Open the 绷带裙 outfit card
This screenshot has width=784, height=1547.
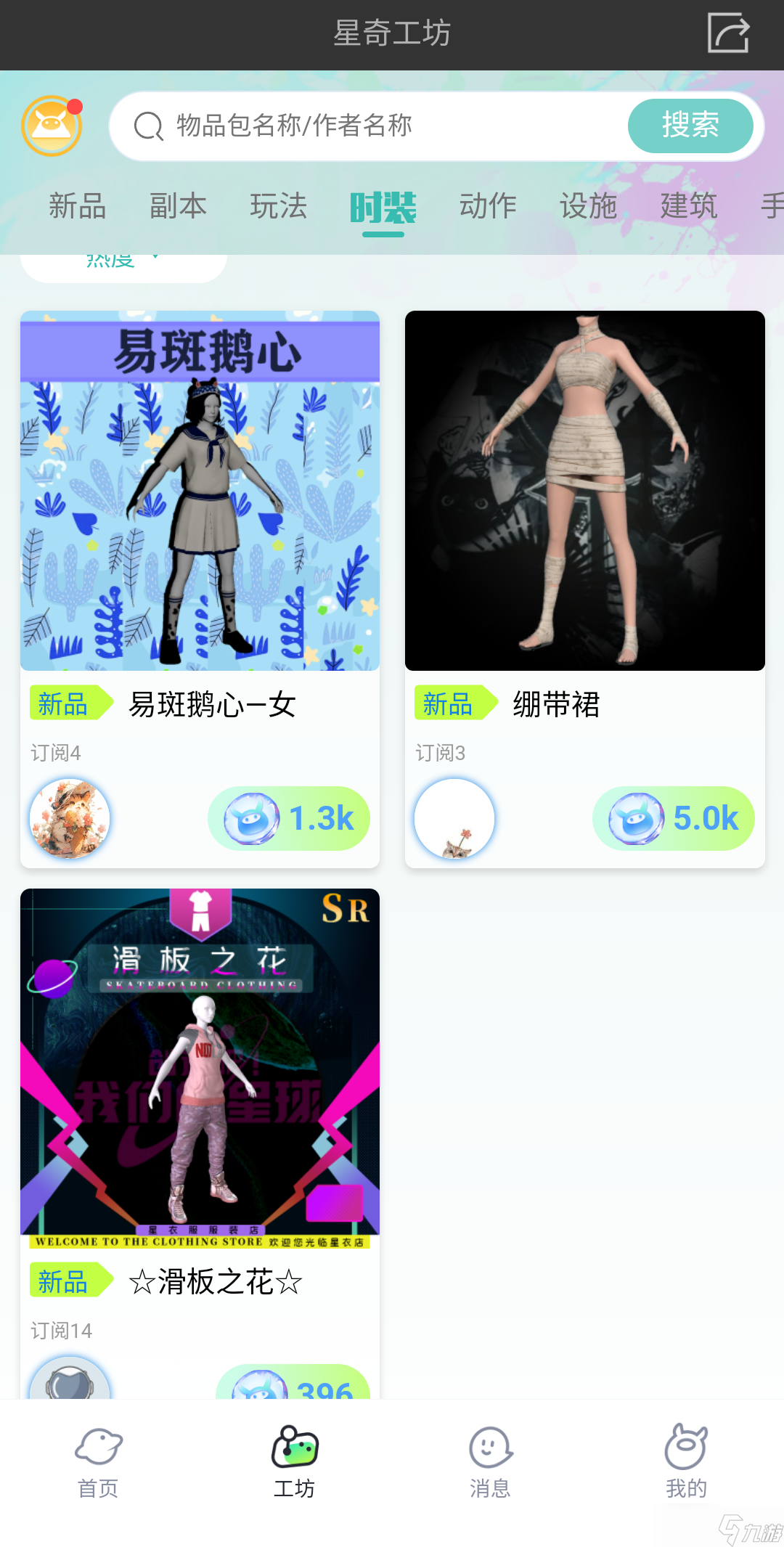(584, 491)
